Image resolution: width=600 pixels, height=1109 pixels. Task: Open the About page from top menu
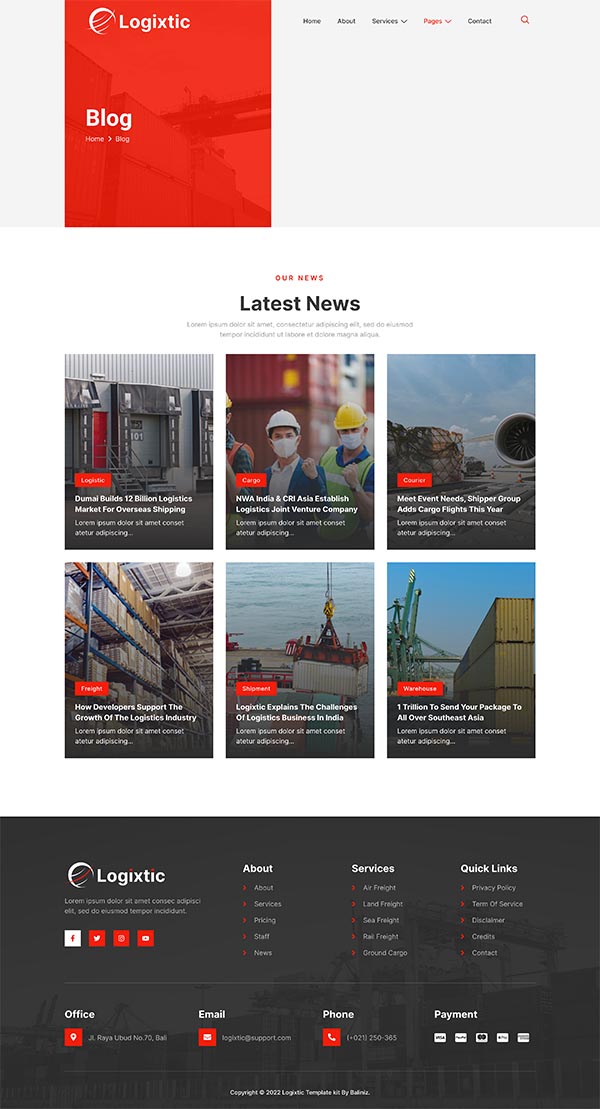tap(346, 21)
